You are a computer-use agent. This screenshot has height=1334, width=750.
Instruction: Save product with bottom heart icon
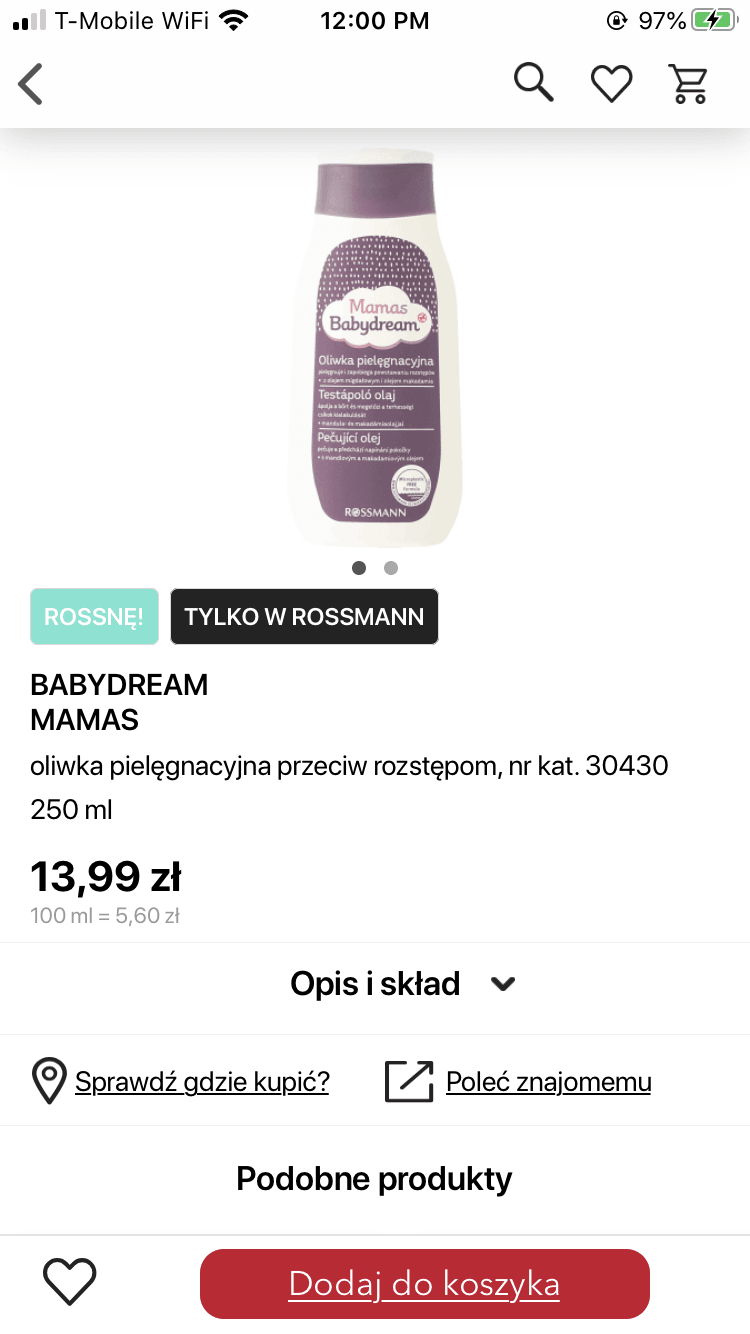pyautogui.click(x=70, y=1281)
